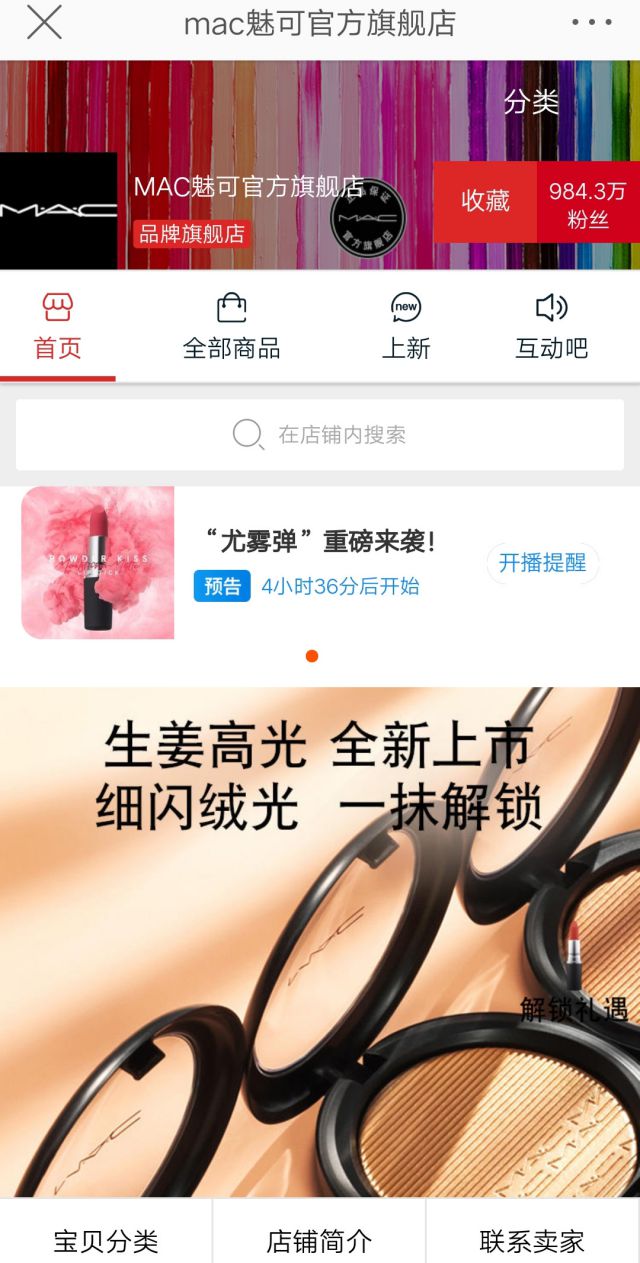Search within the store
The height and width of the screenshot is (1263, 640).
[x=320, y=435]
